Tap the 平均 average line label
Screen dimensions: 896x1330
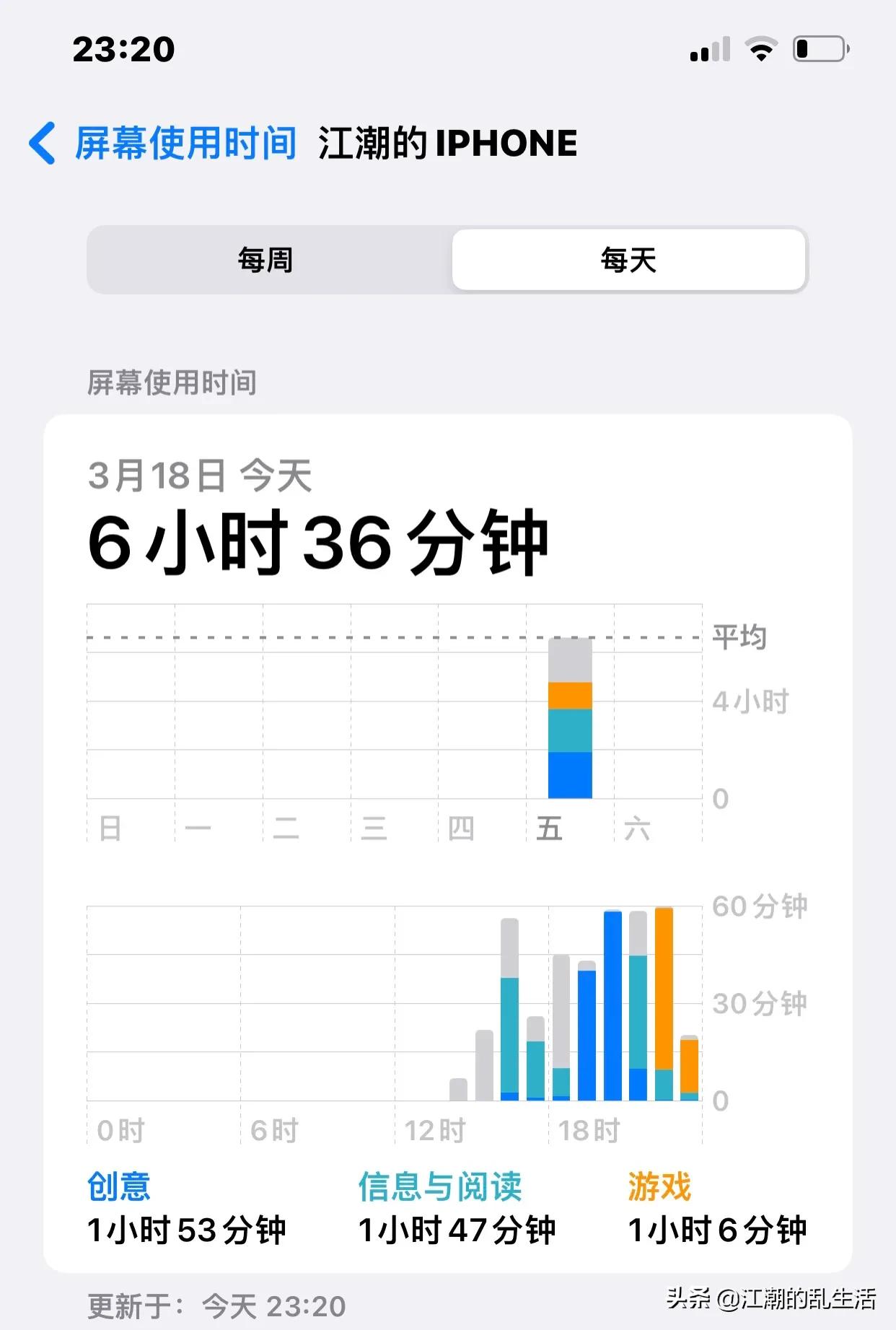(739, 638)
